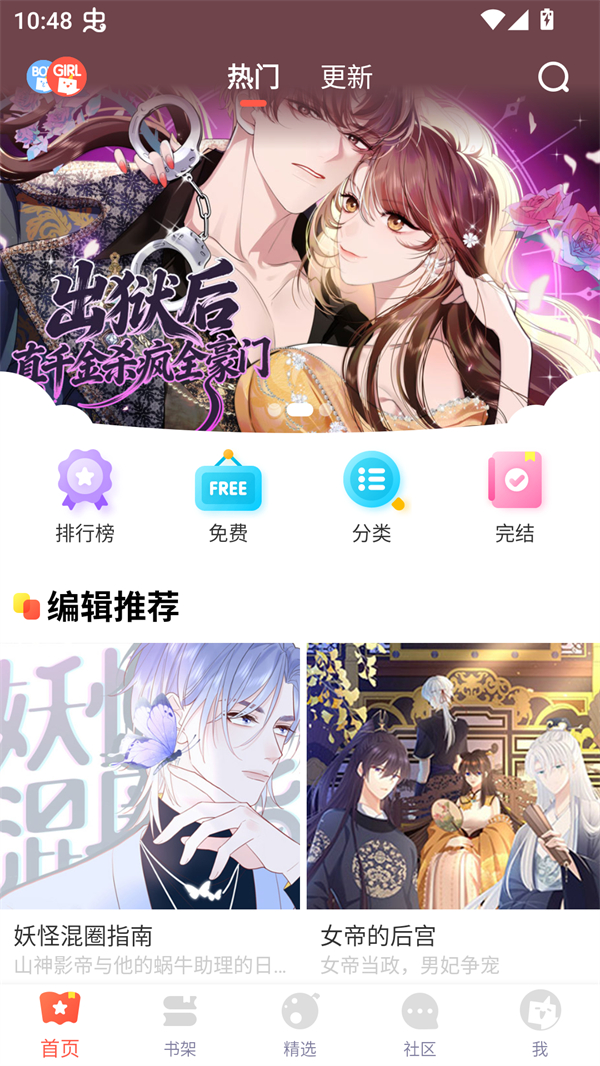Open the 完结 completed comics section
The width and height of the screenshot is (600, 1066).
[515, 497]
